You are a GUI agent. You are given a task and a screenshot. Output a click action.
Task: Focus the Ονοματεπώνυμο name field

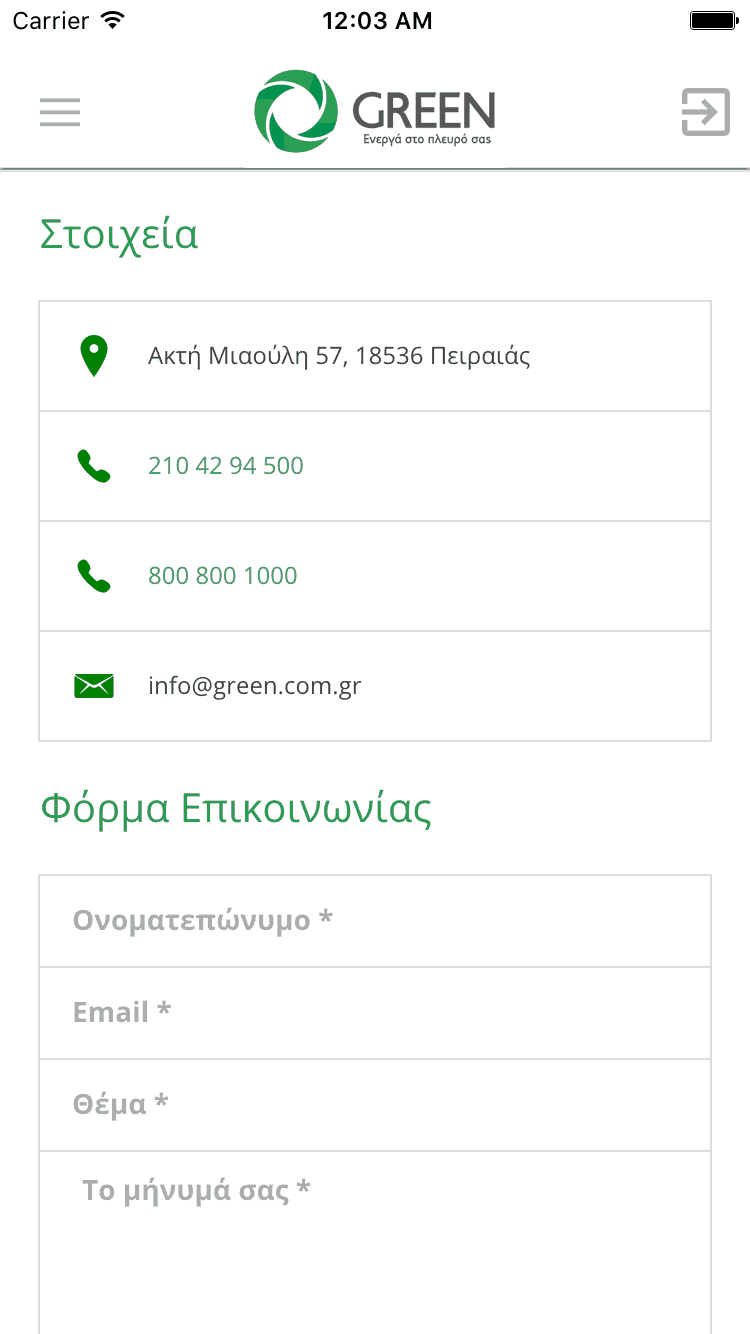pos(375,921)
